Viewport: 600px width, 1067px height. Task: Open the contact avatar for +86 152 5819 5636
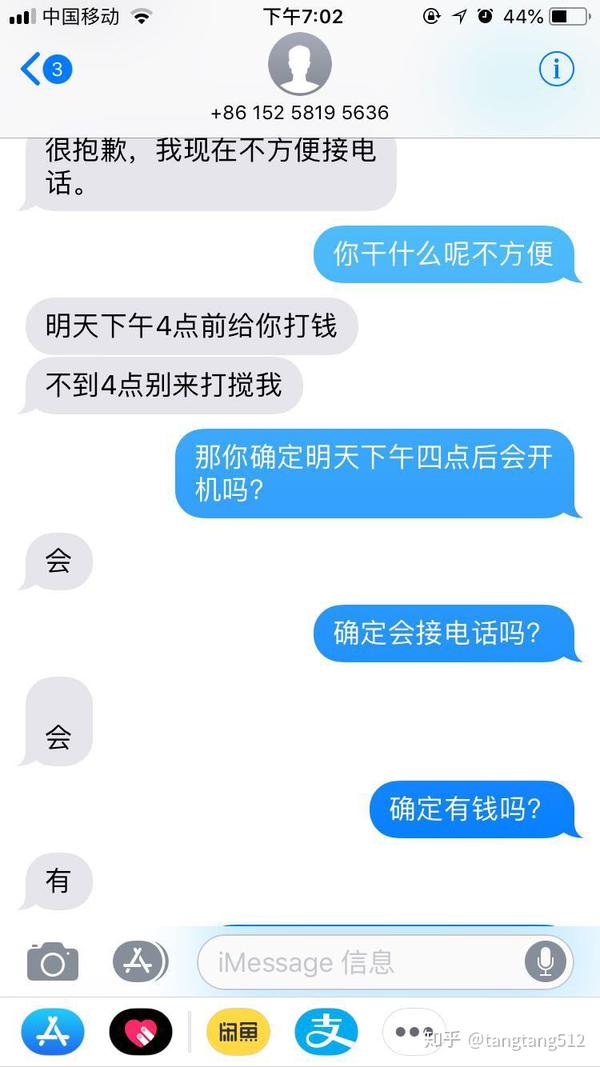[x=299, y=64]
